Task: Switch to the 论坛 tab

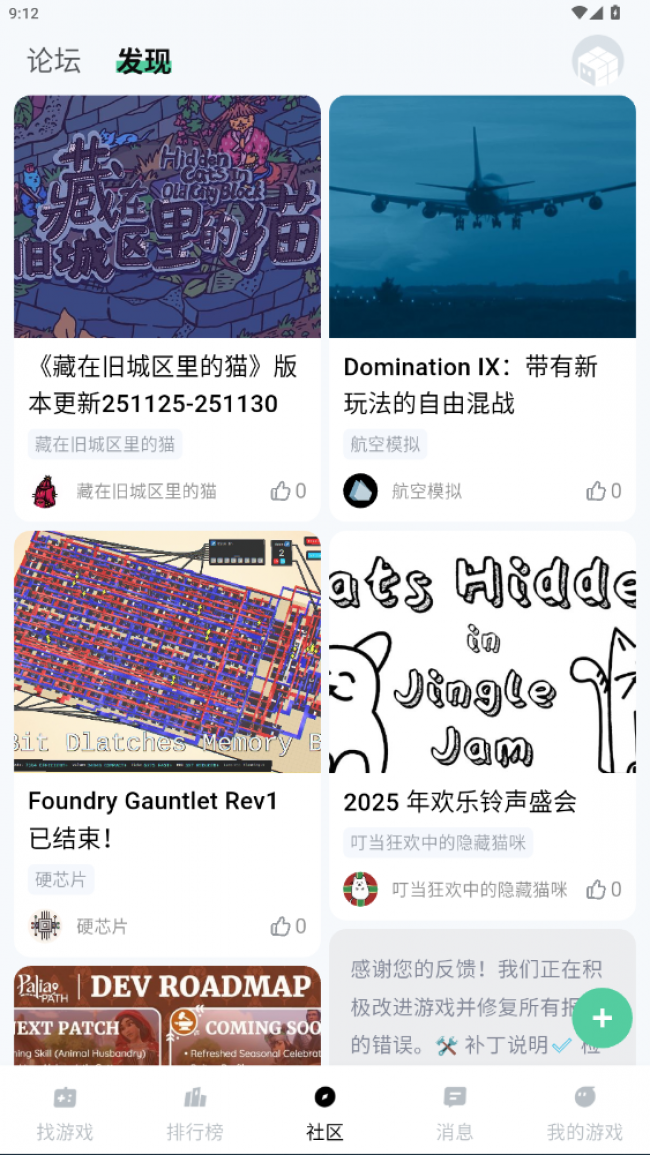Action: (x=54, y=60)
